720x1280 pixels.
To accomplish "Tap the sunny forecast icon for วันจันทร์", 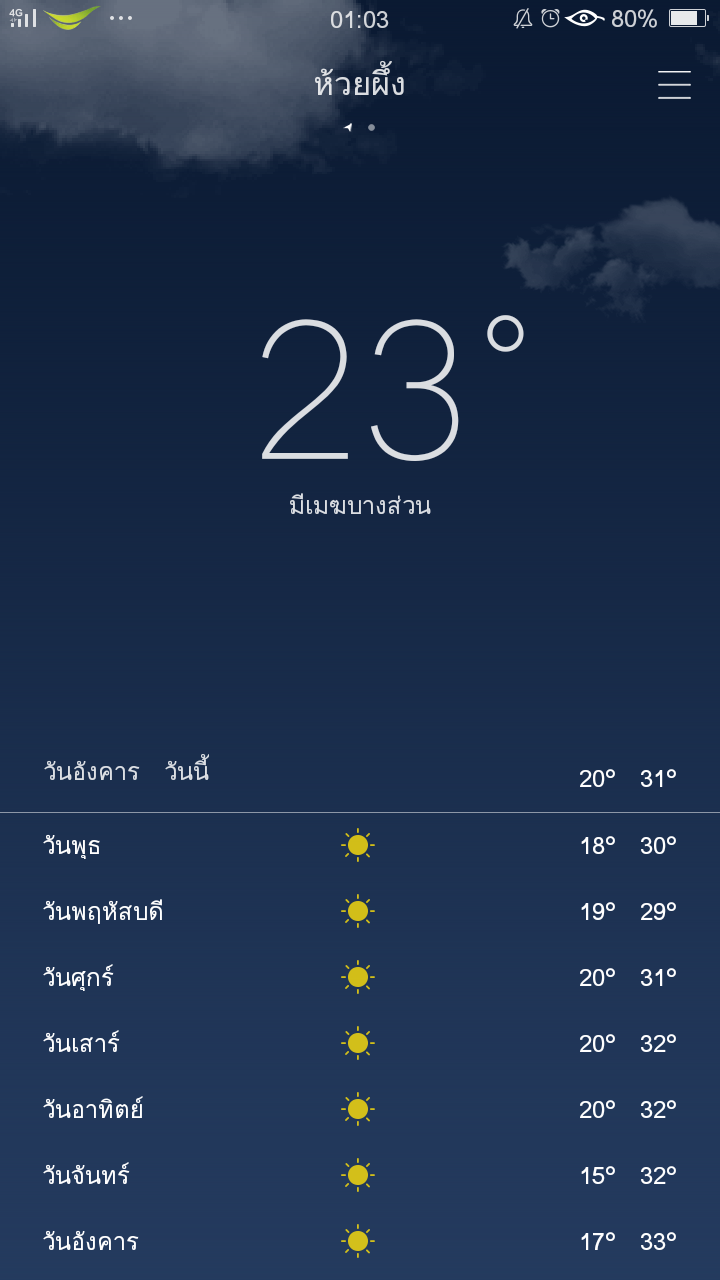I will click(358, 1175).
